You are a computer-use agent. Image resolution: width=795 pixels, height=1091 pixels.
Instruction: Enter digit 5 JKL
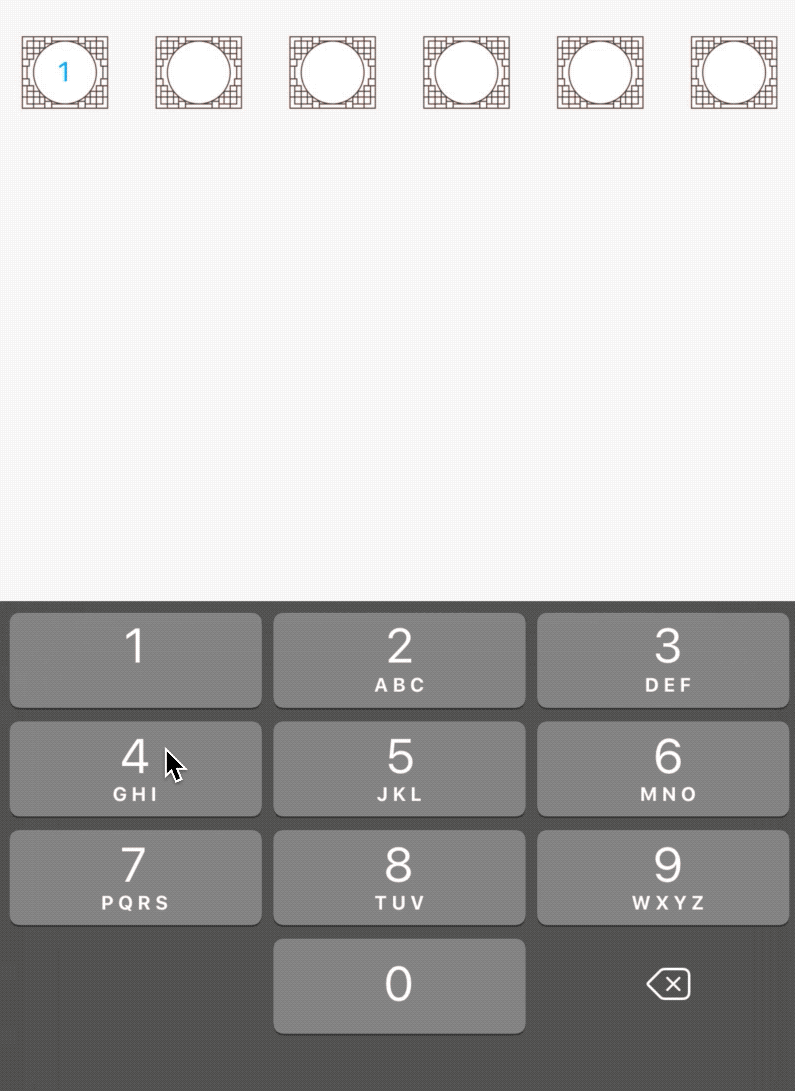click(399, 769)
